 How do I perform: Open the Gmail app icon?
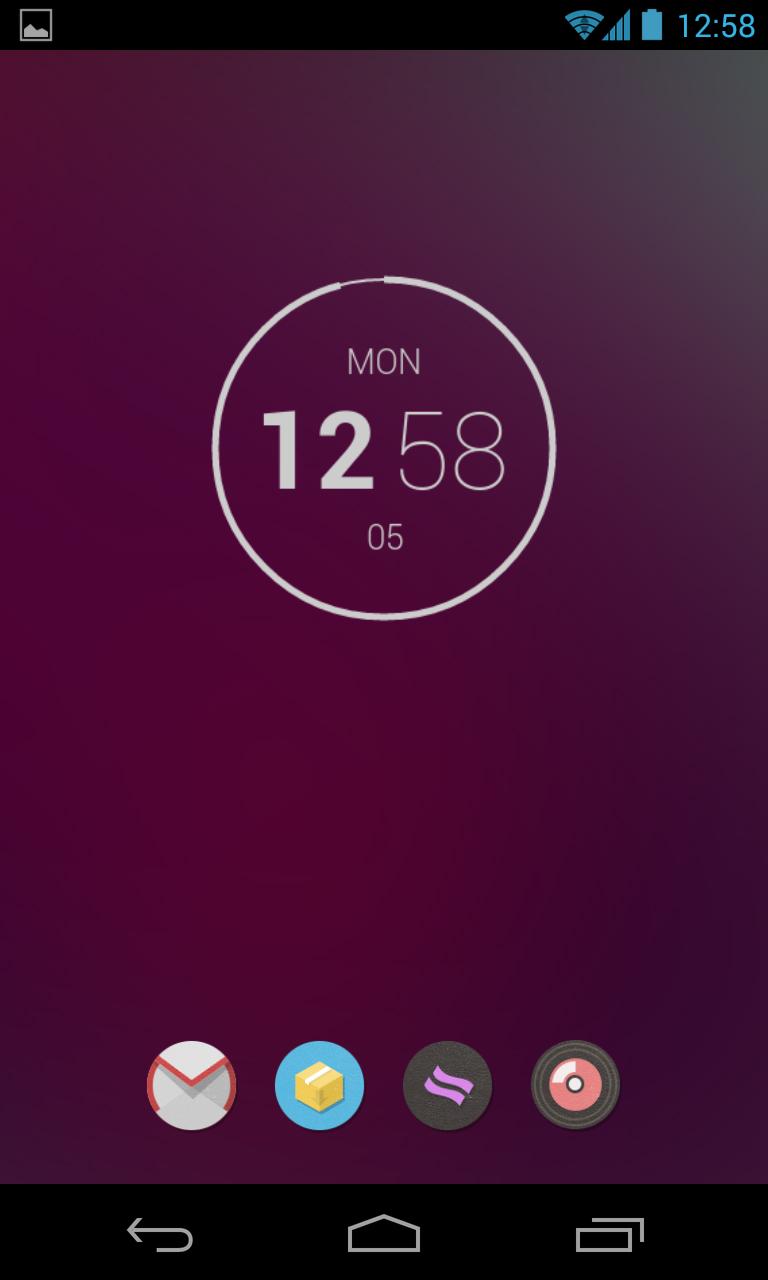tap(191, 1085)
